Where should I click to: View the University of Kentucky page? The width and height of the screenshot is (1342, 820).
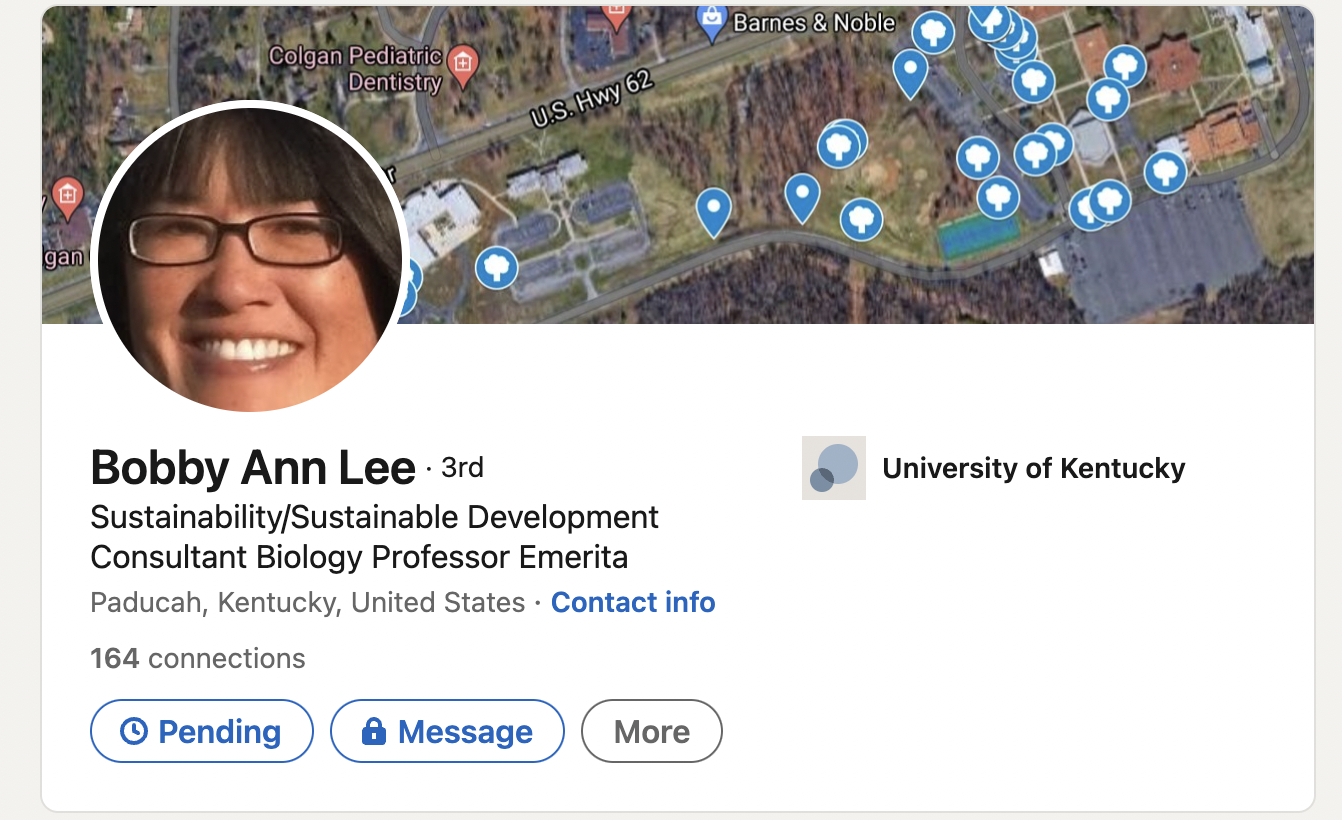1032,468
